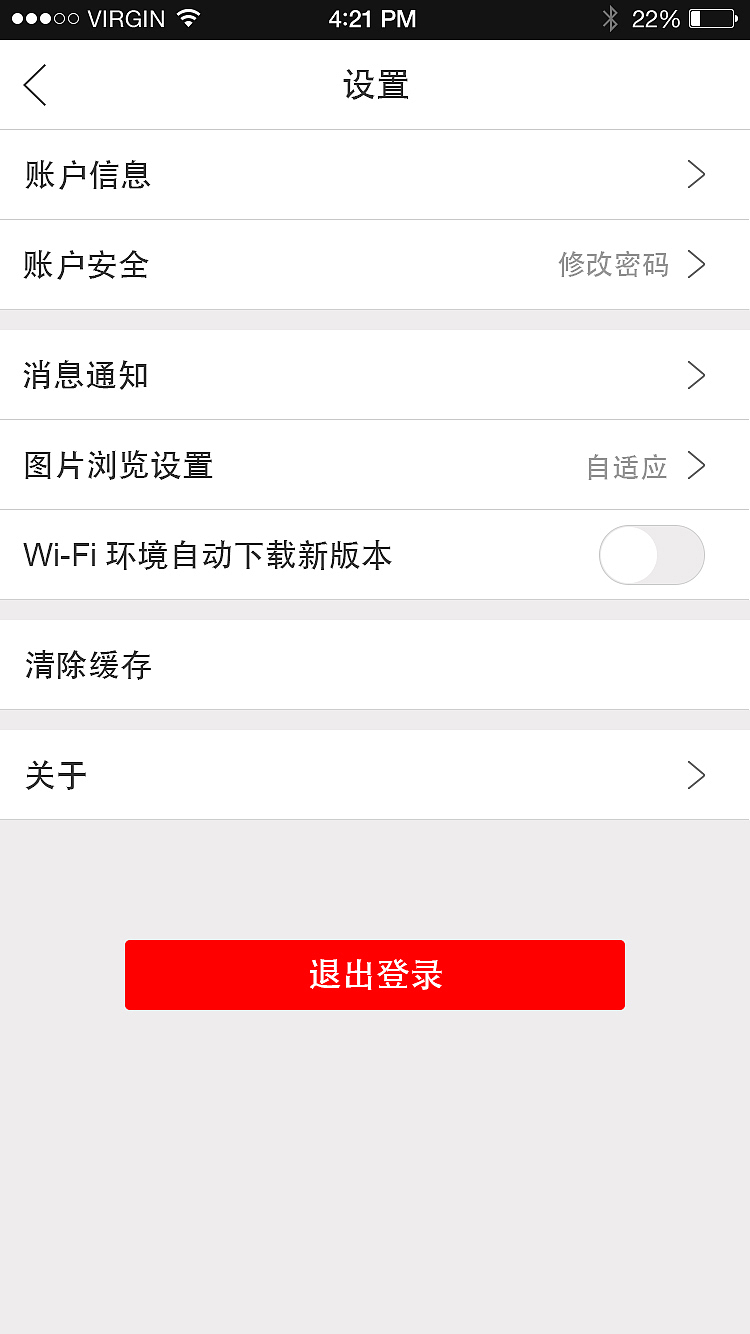
Task: Expand the 消息通知 notification settings
Action: click(375, 375)
